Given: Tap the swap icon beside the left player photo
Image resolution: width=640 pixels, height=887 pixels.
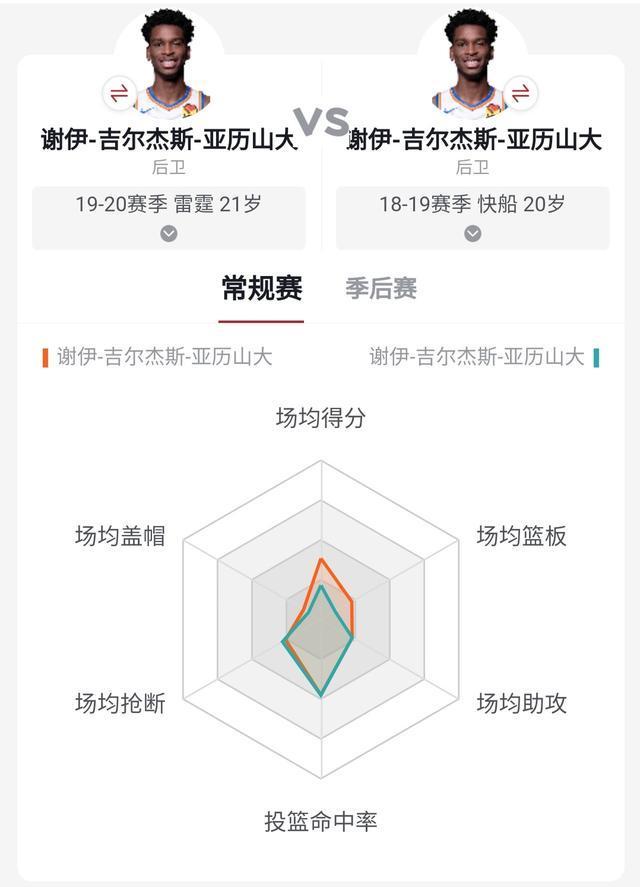Looking at the screenshot, I should 119,93.
